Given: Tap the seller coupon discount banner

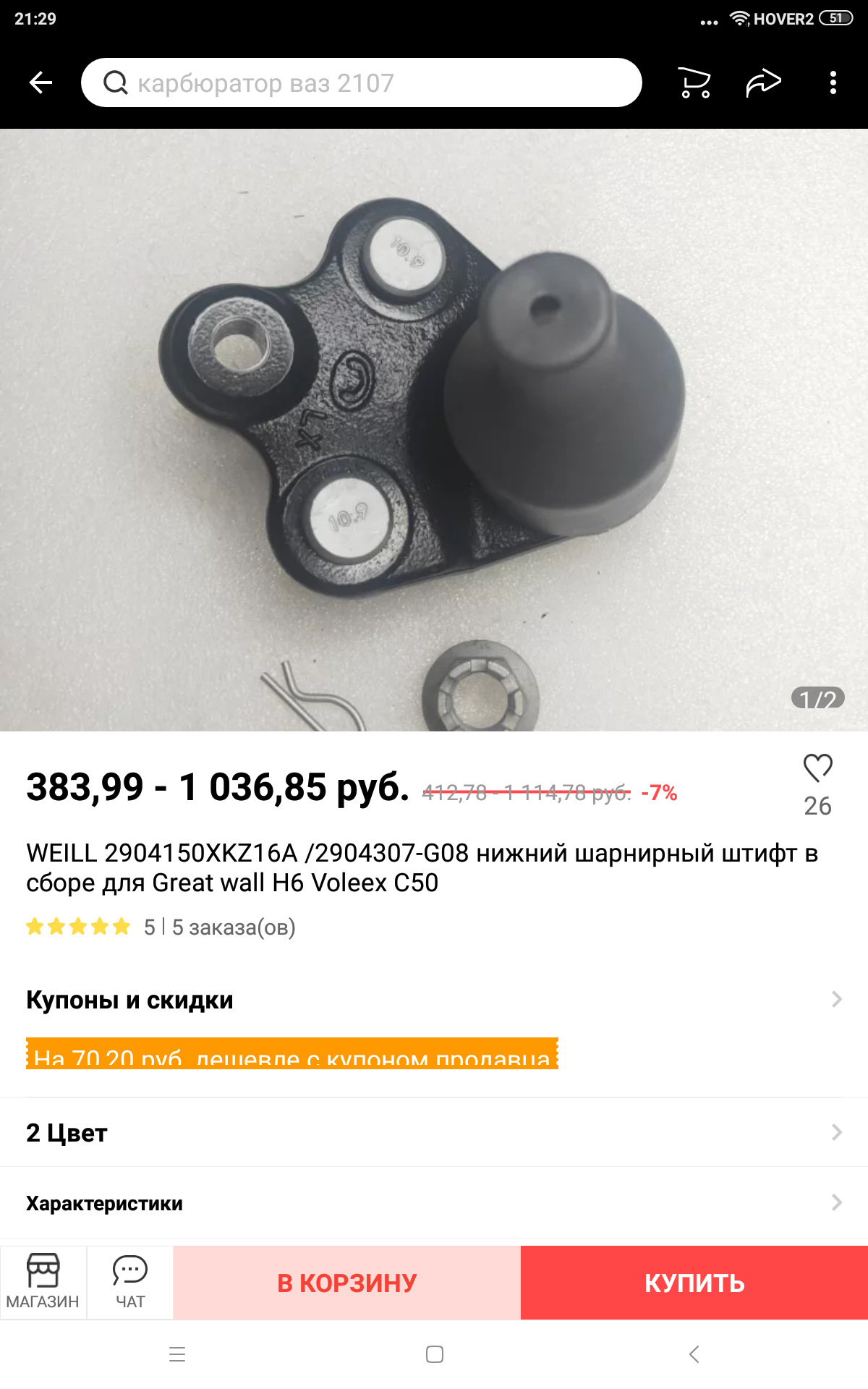Looking at the screenshot, I should (x=292, y=1055).
